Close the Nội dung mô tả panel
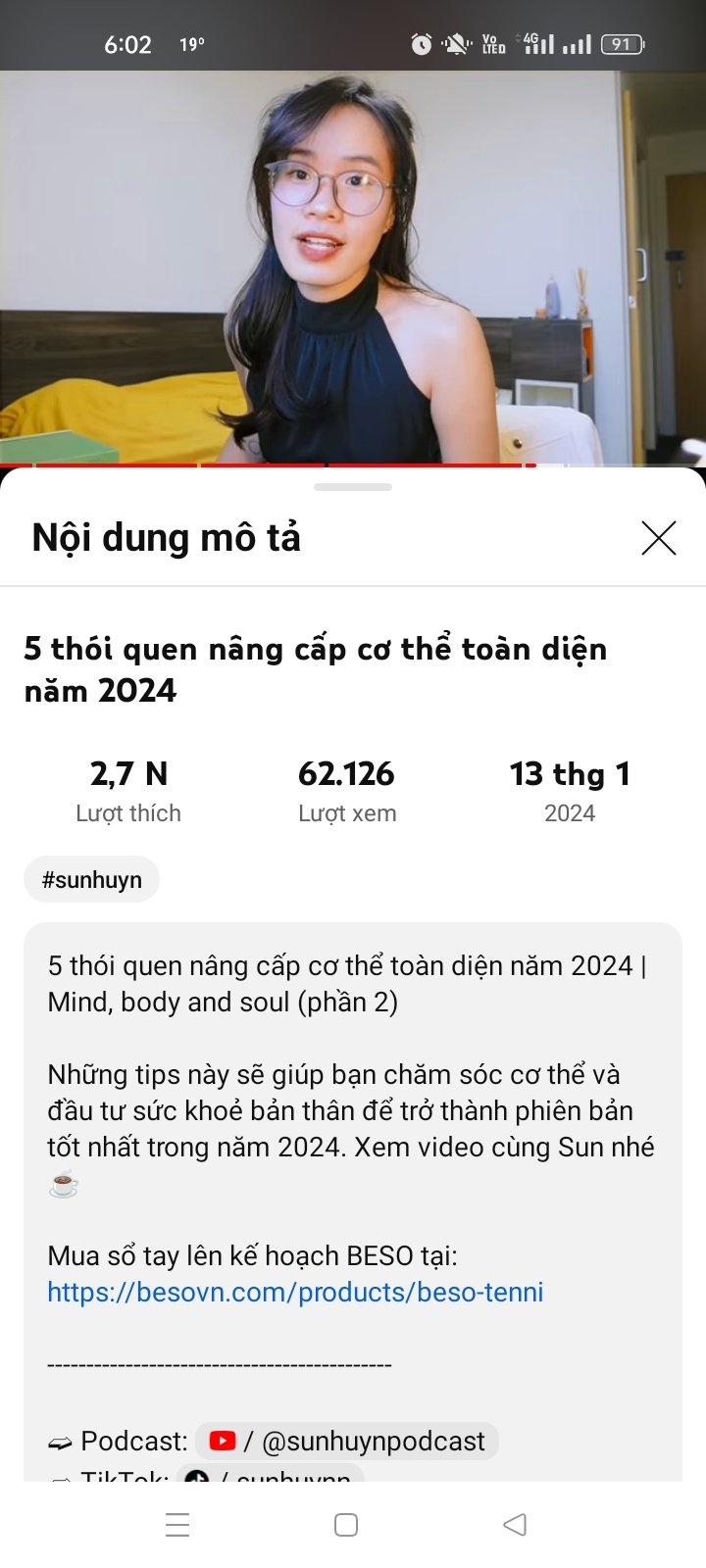This screenshot has height=1568, width=706. click(658, 538)
